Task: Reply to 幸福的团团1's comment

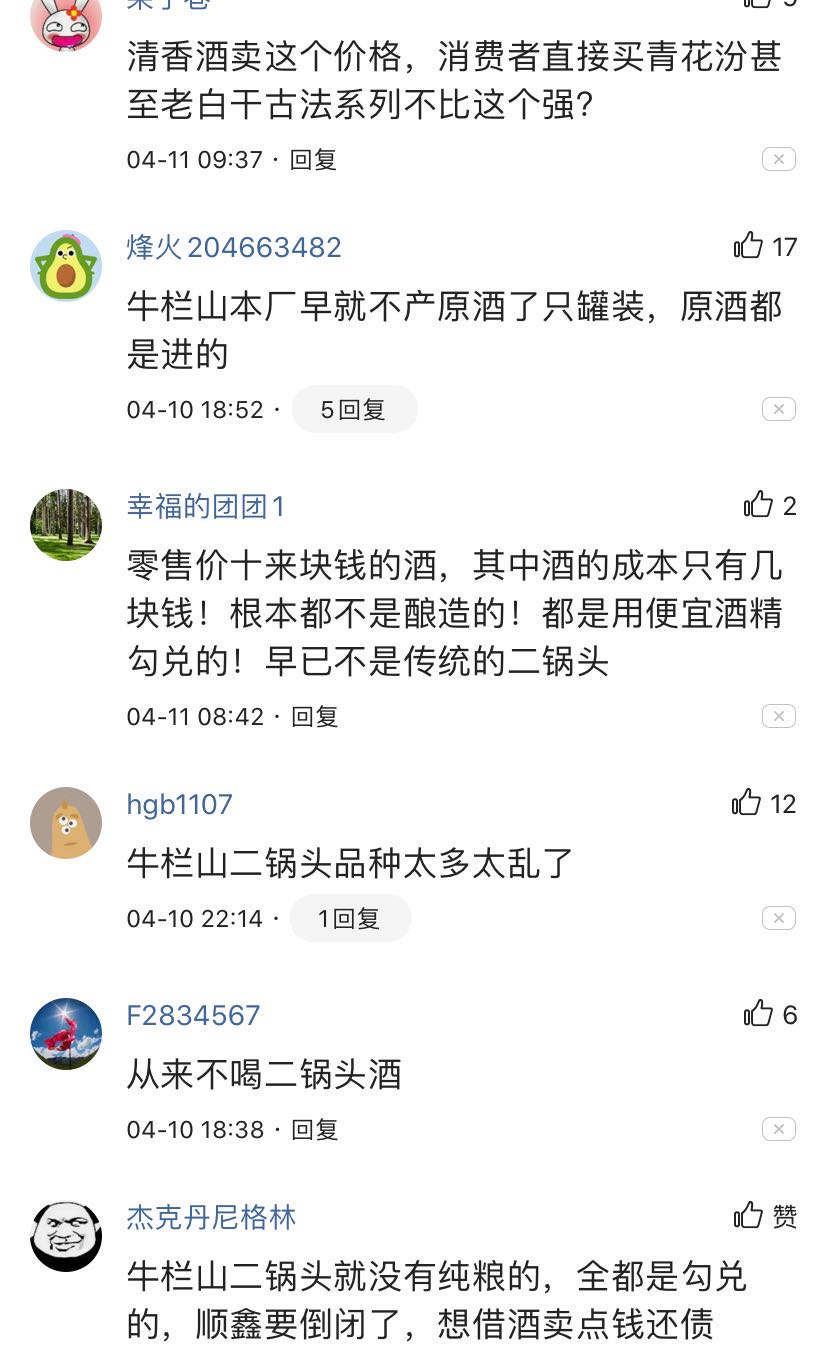Action: pyautogui.click(x=315, y=717)
